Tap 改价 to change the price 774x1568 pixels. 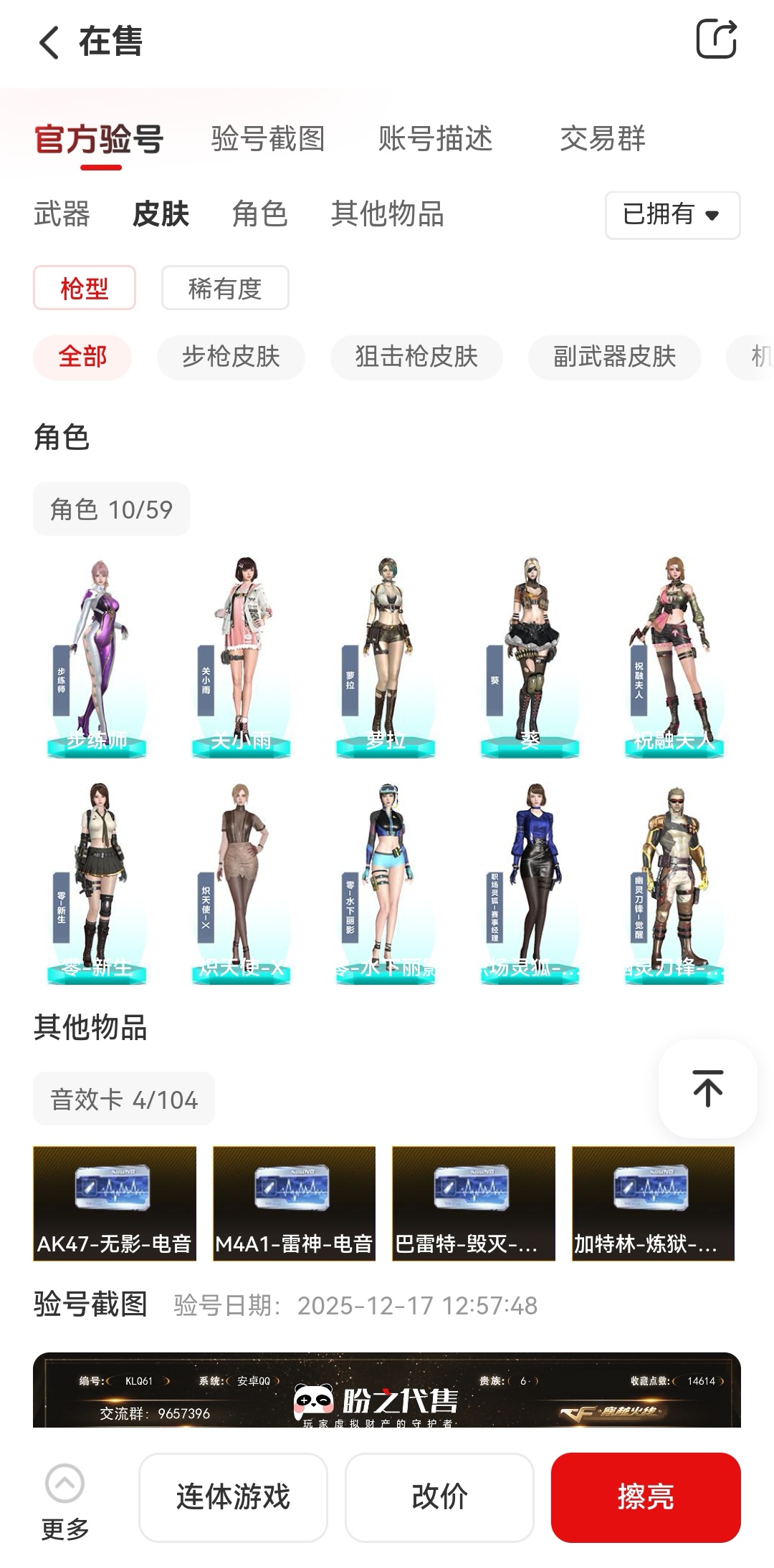[439, 1497]
